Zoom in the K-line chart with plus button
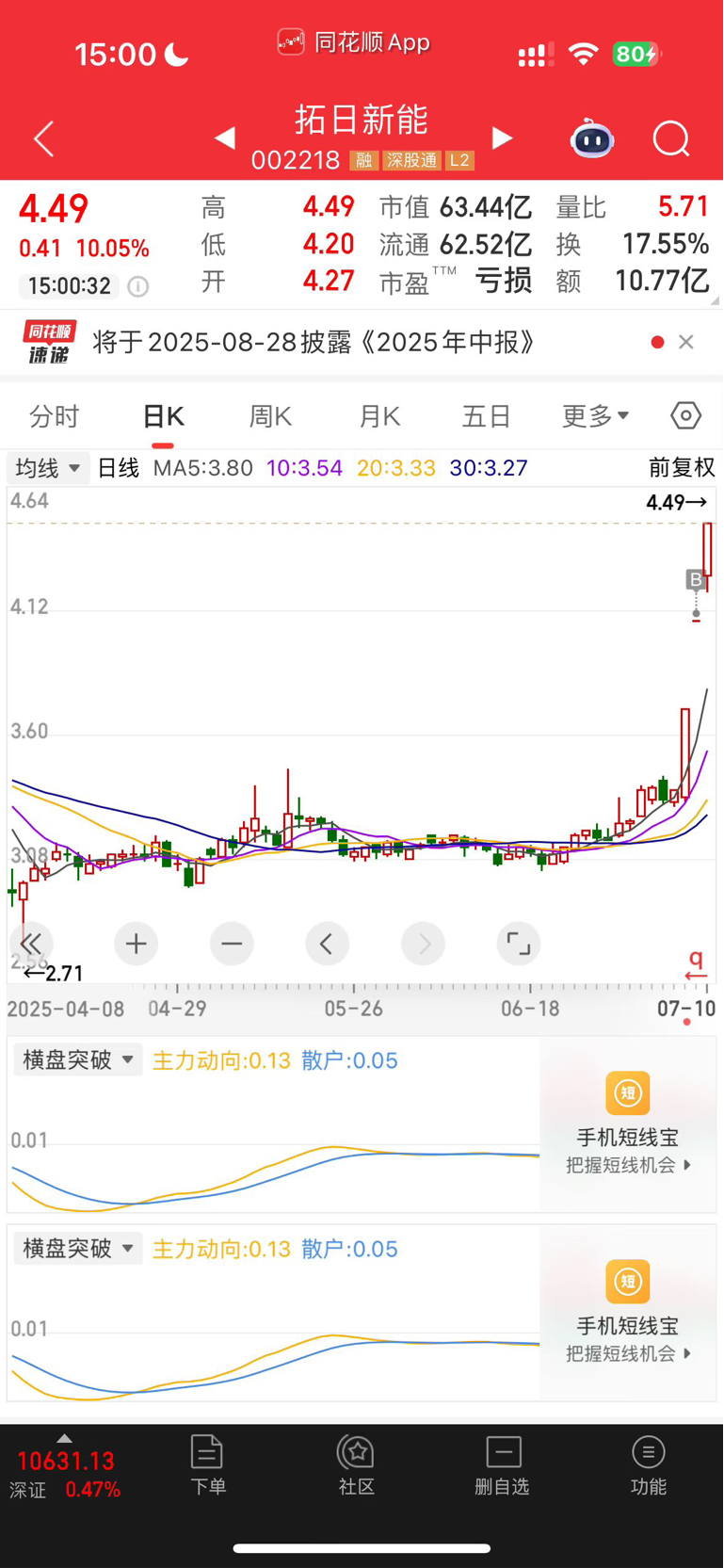 (x=137, y=944)
